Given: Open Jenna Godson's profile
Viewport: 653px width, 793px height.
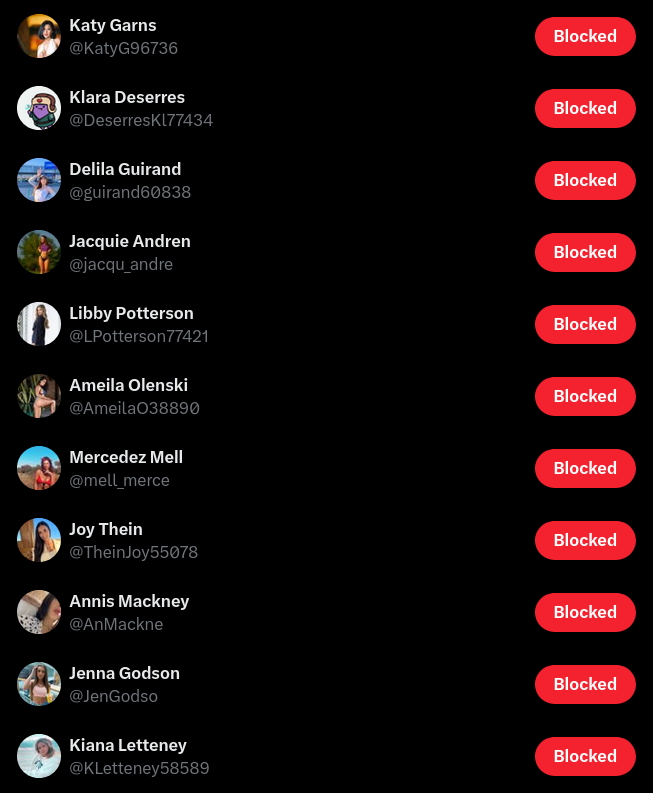Looking at the screenshot, I should [124, 673].
